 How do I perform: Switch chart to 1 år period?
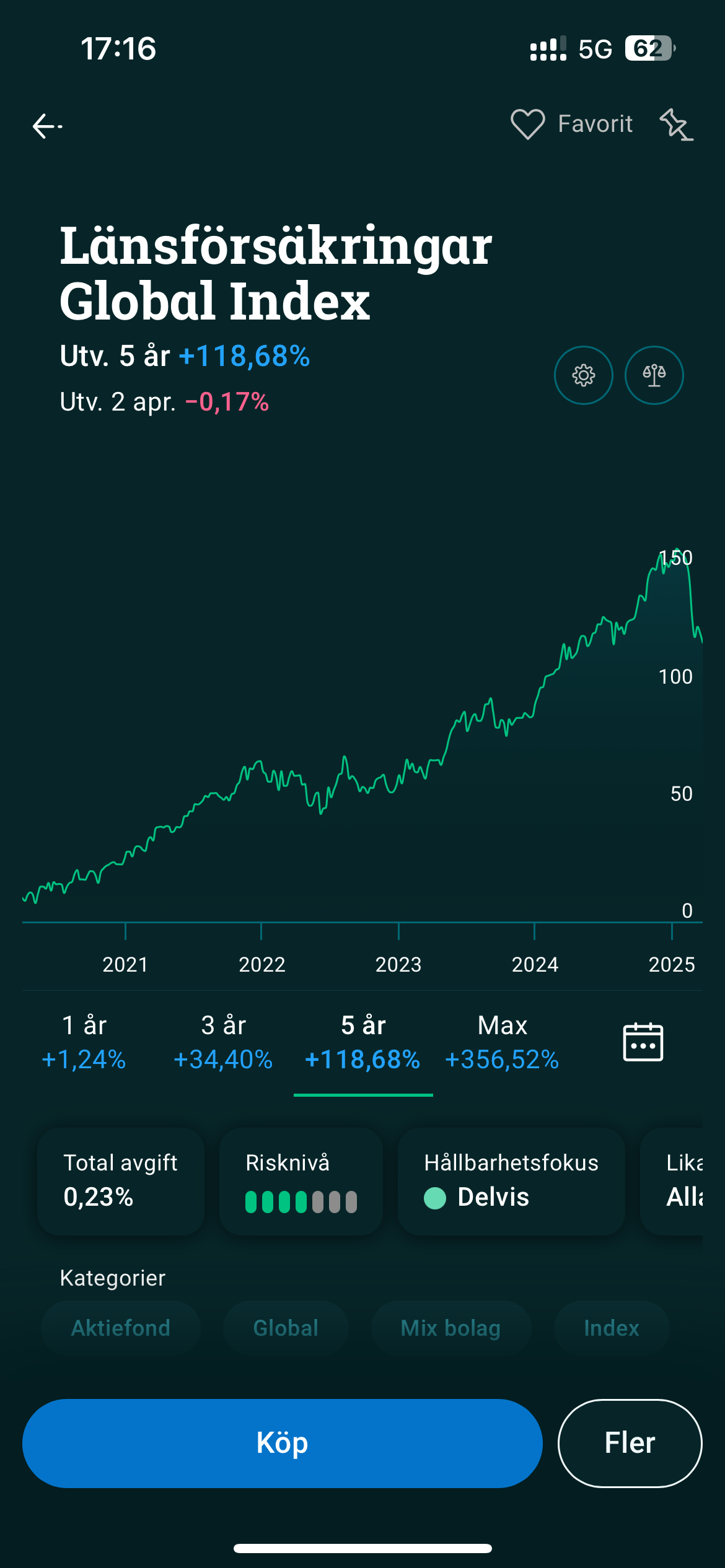(84, 1042)
